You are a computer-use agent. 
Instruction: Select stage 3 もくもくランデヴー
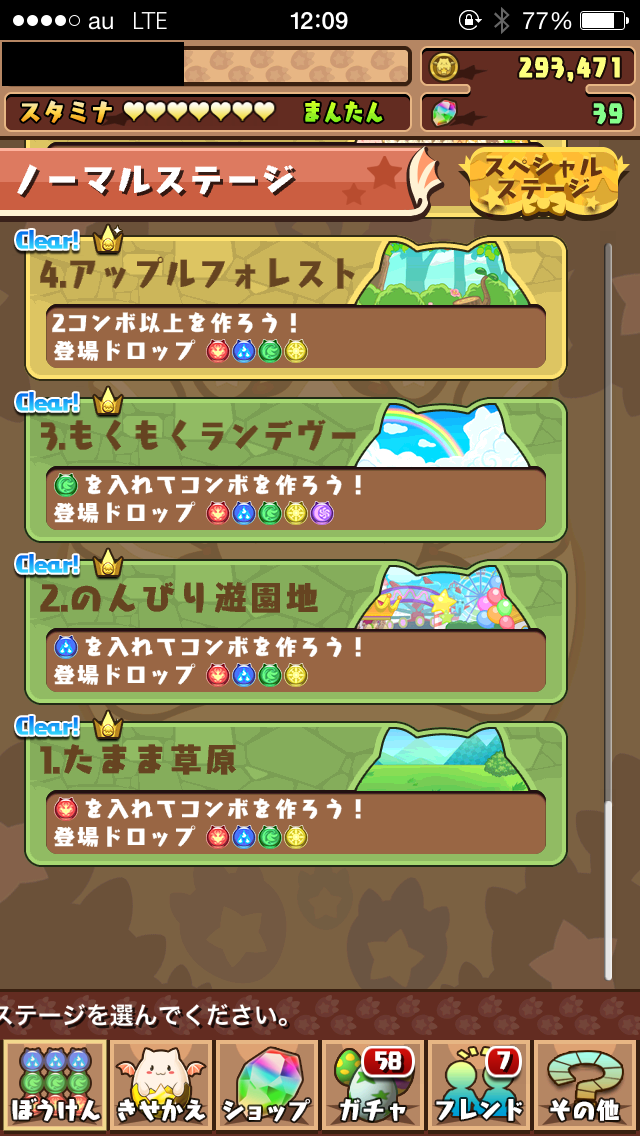[296, 470]
